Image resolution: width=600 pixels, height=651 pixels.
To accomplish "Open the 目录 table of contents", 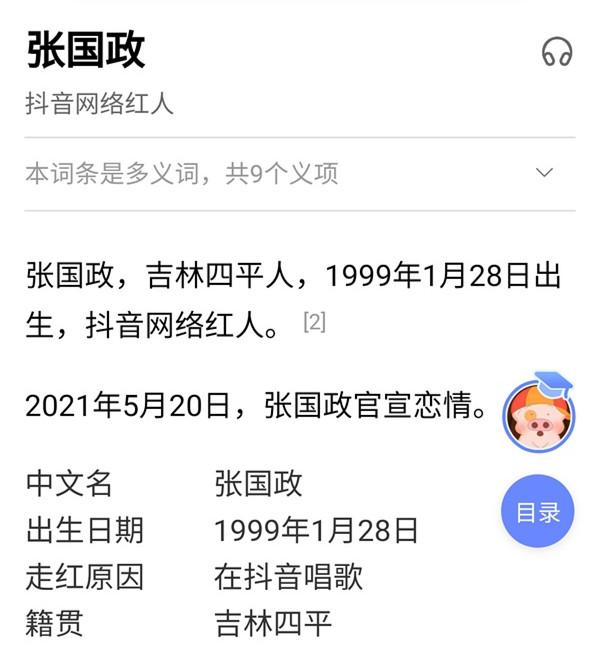I will tap(538, 512).
